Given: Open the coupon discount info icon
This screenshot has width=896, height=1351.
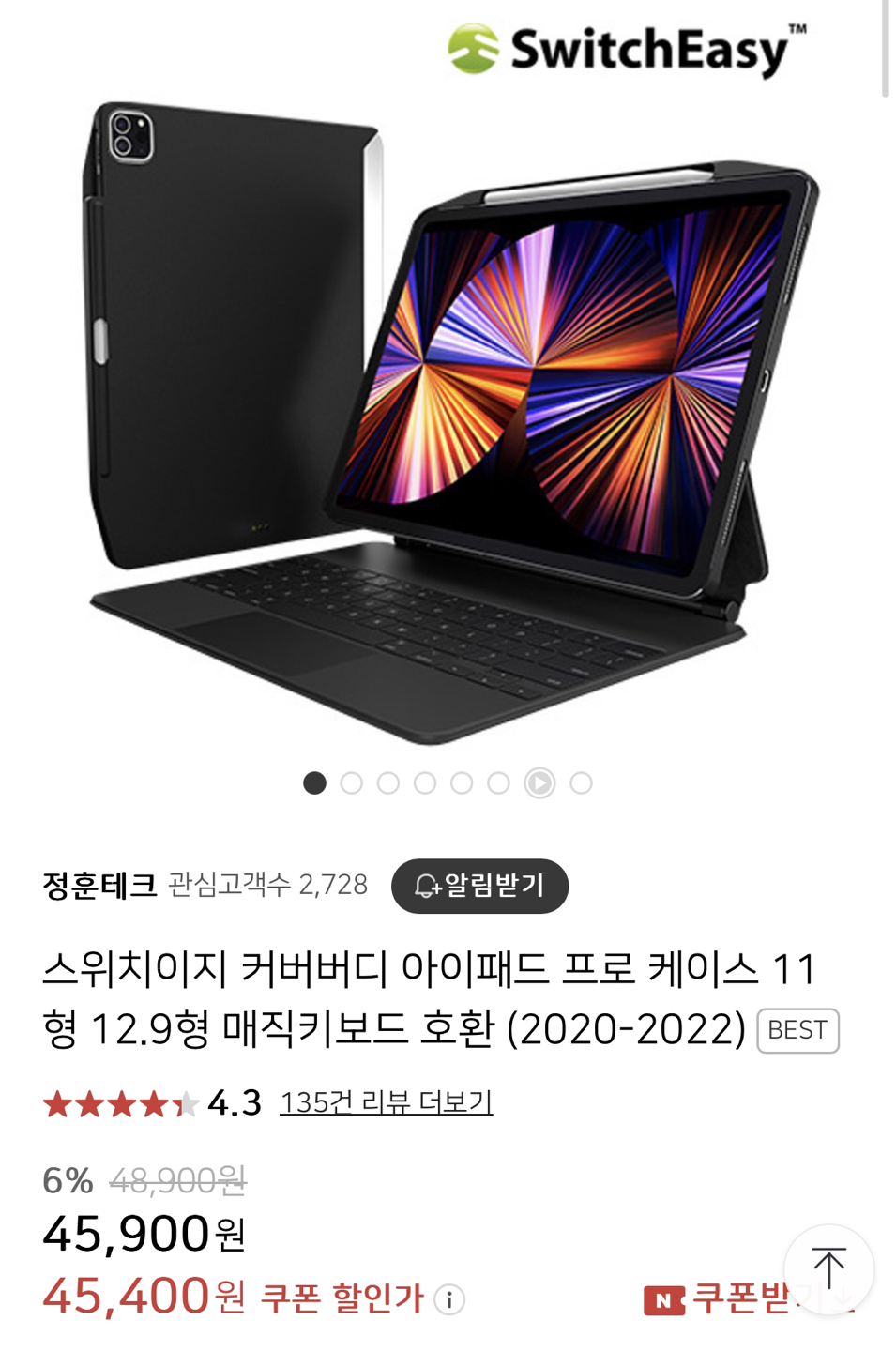Looking at the screenshot, I should [450, 1300].
